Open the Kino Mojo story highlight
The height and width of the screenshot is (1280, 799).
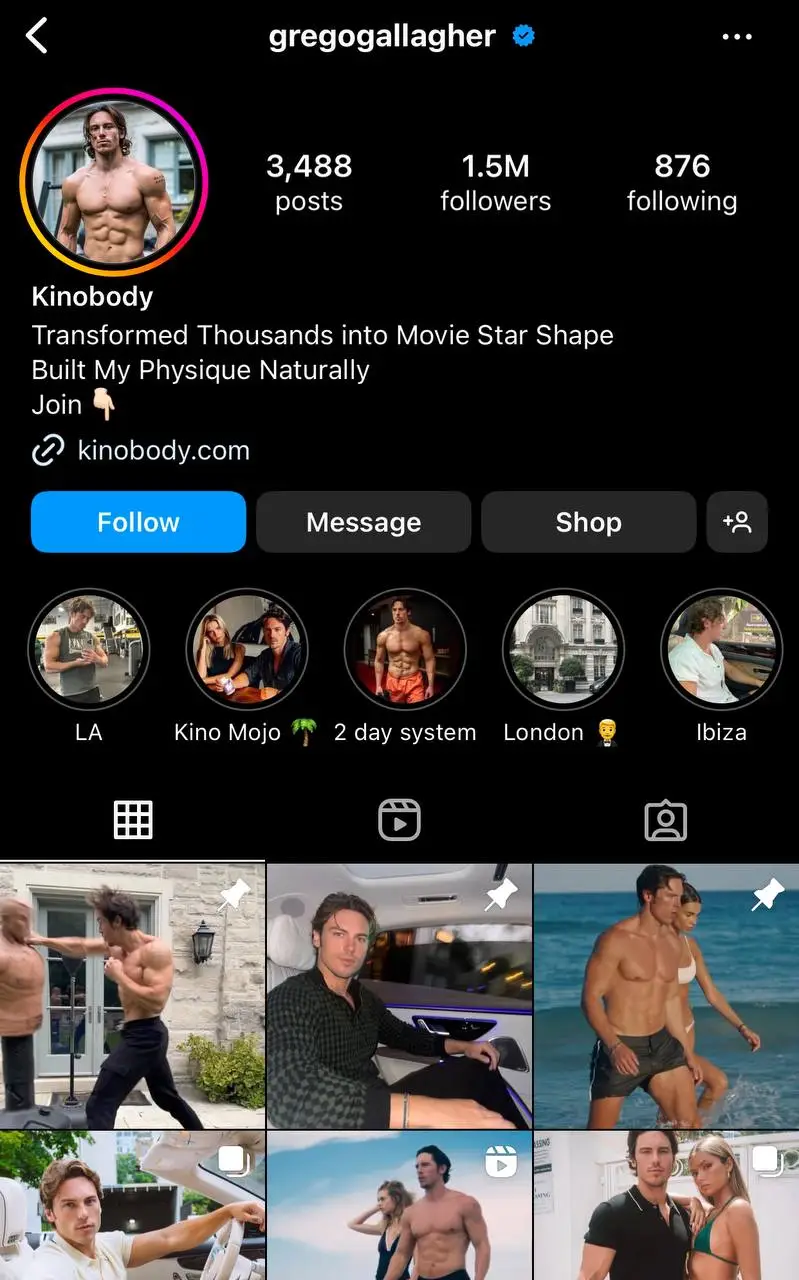246,648
